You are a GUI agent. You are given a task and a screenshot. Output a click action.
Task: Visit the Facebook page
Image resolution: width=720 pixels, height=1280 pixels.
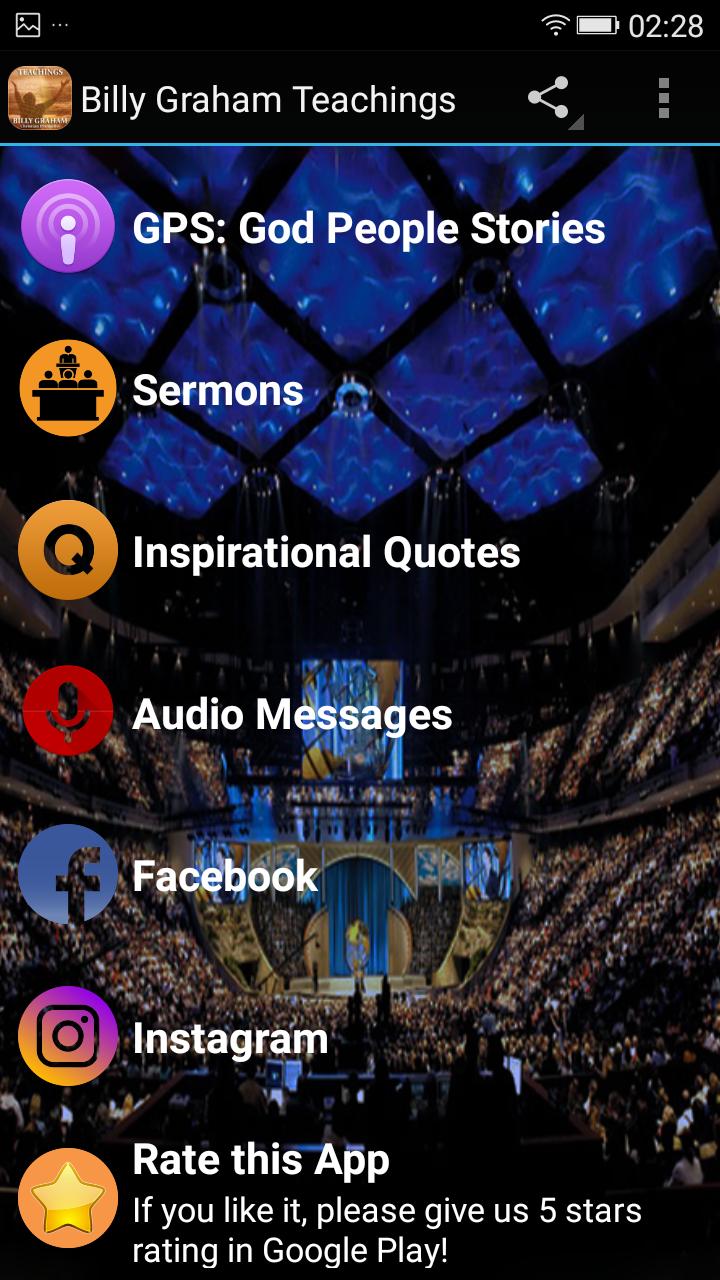pyautogui.click(x=225, y=876)
